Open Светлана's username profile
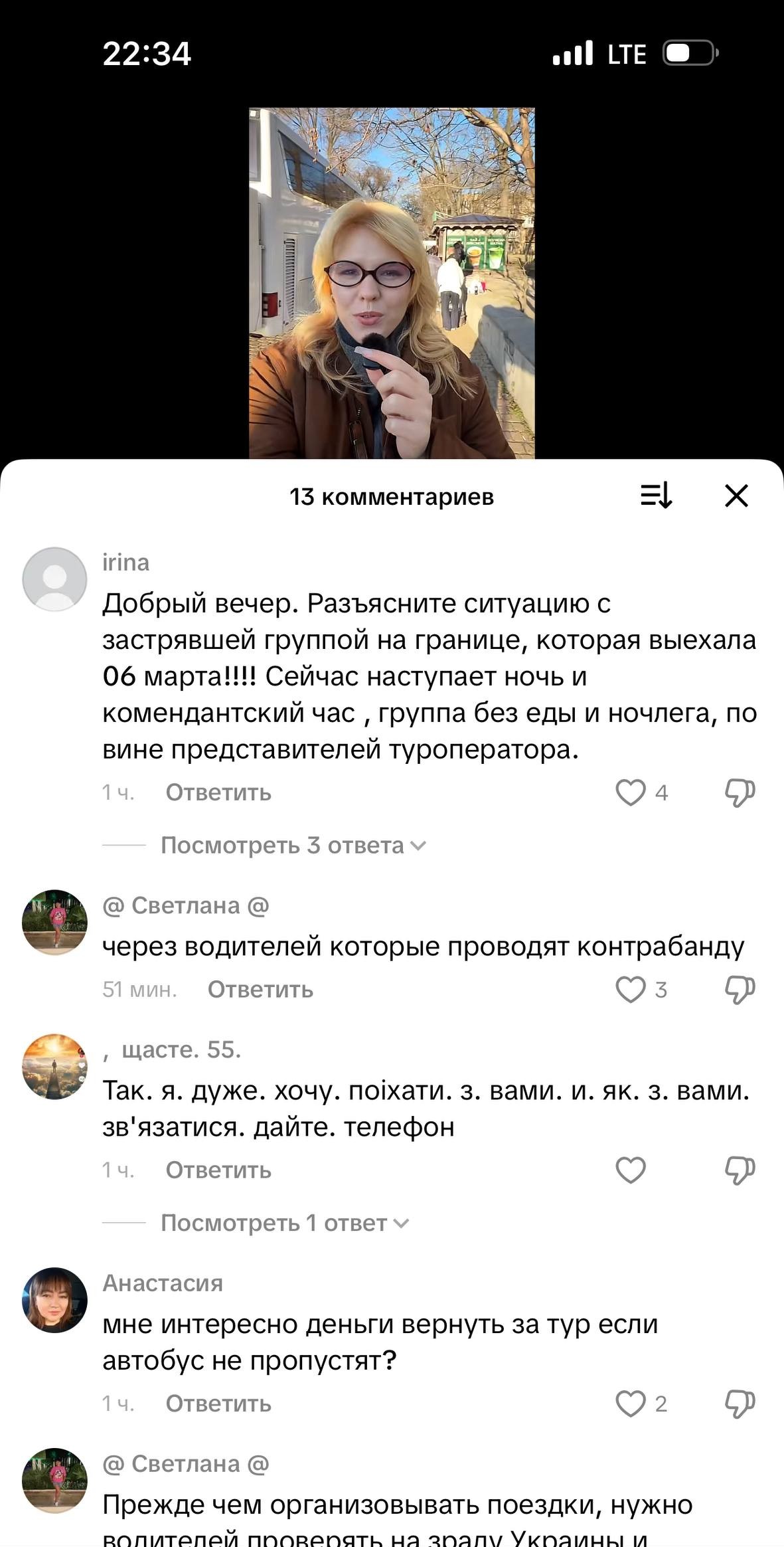This screenshot has width=784, height=1547. [x=186, y=905]
